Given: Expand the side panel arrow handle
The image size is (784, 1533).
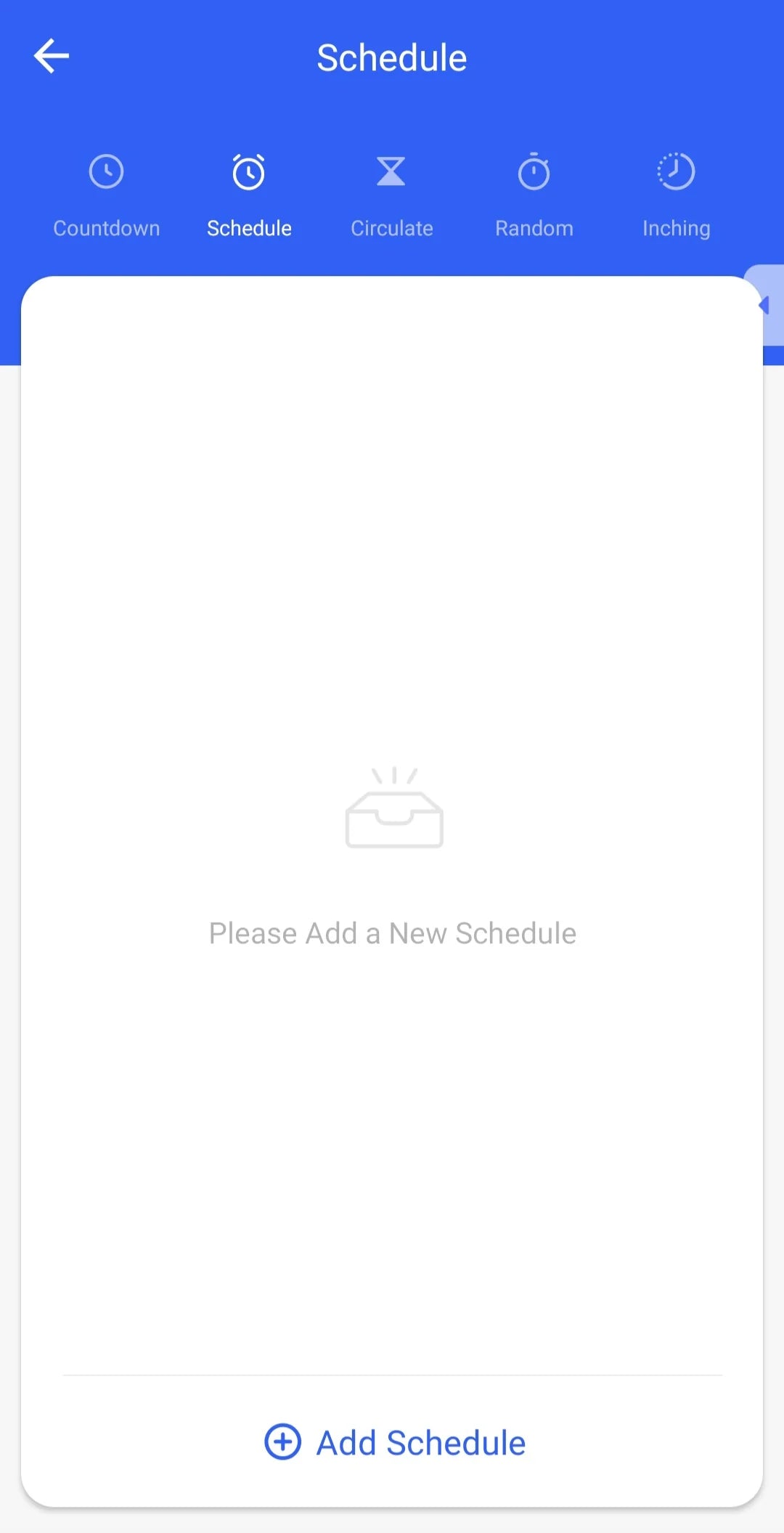Looking at the screenshot, I should coord(767,305).
